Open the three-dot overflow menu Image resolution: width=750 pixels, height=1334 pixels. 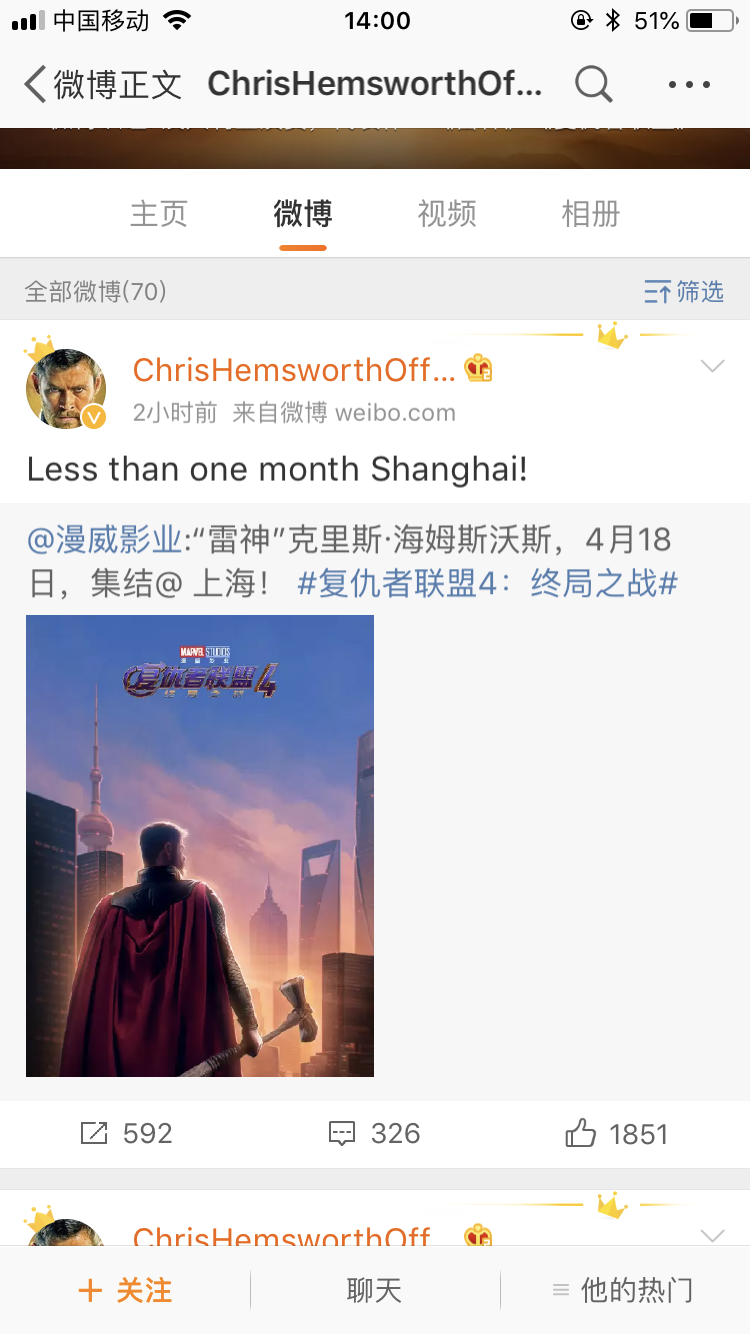pos(689,85)
